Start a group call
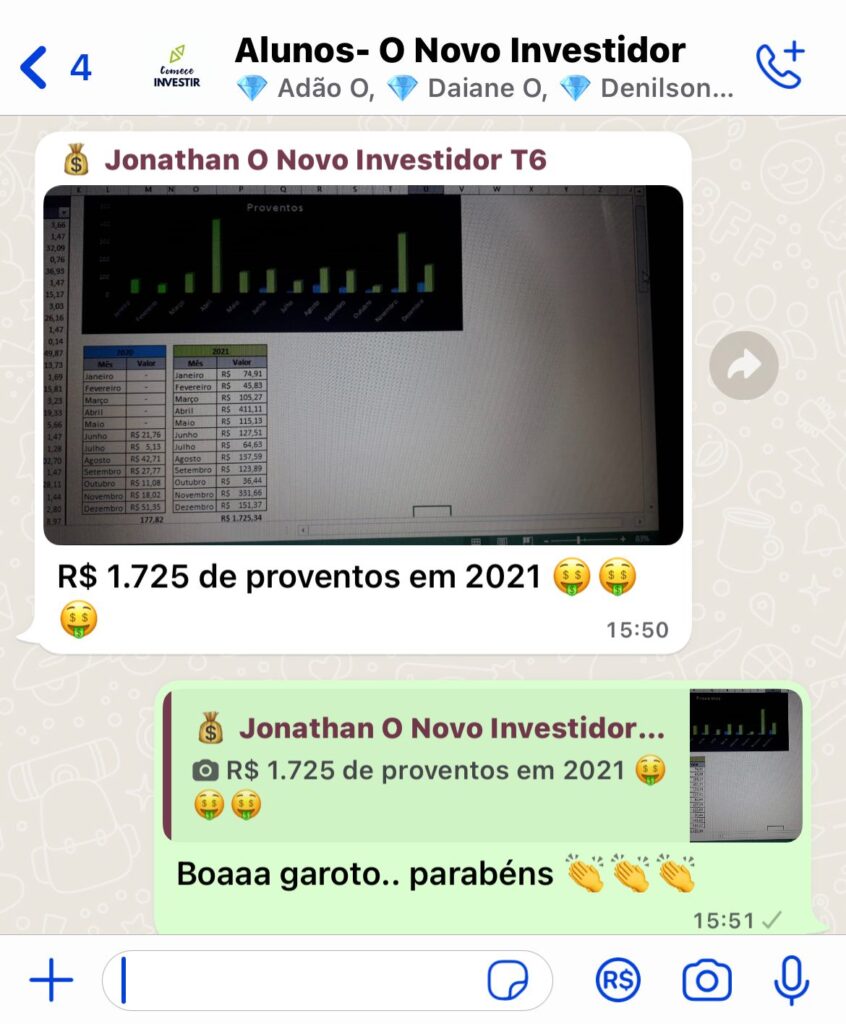The width and height of the screenshot is (846, 1024). click(x=779, y=67)
